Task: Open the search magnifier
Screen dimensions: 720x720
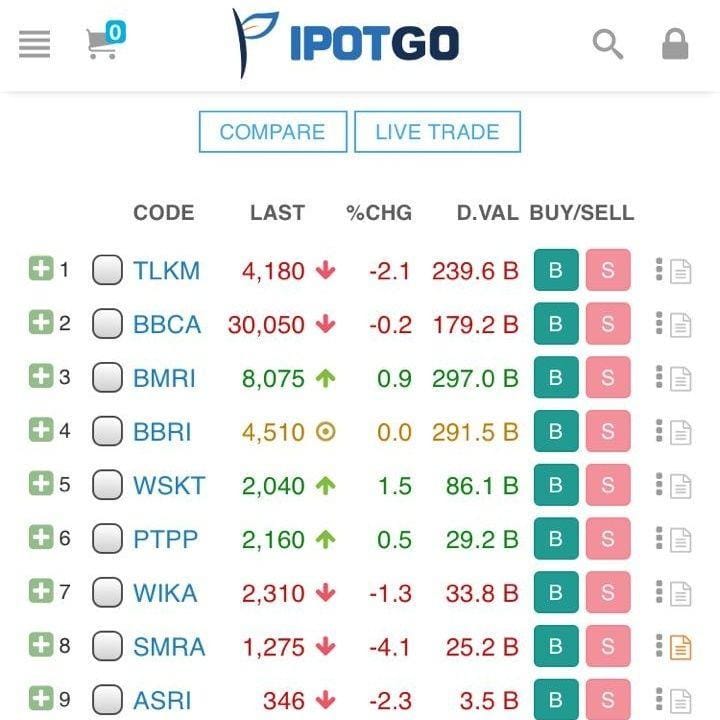Action: 607,44
